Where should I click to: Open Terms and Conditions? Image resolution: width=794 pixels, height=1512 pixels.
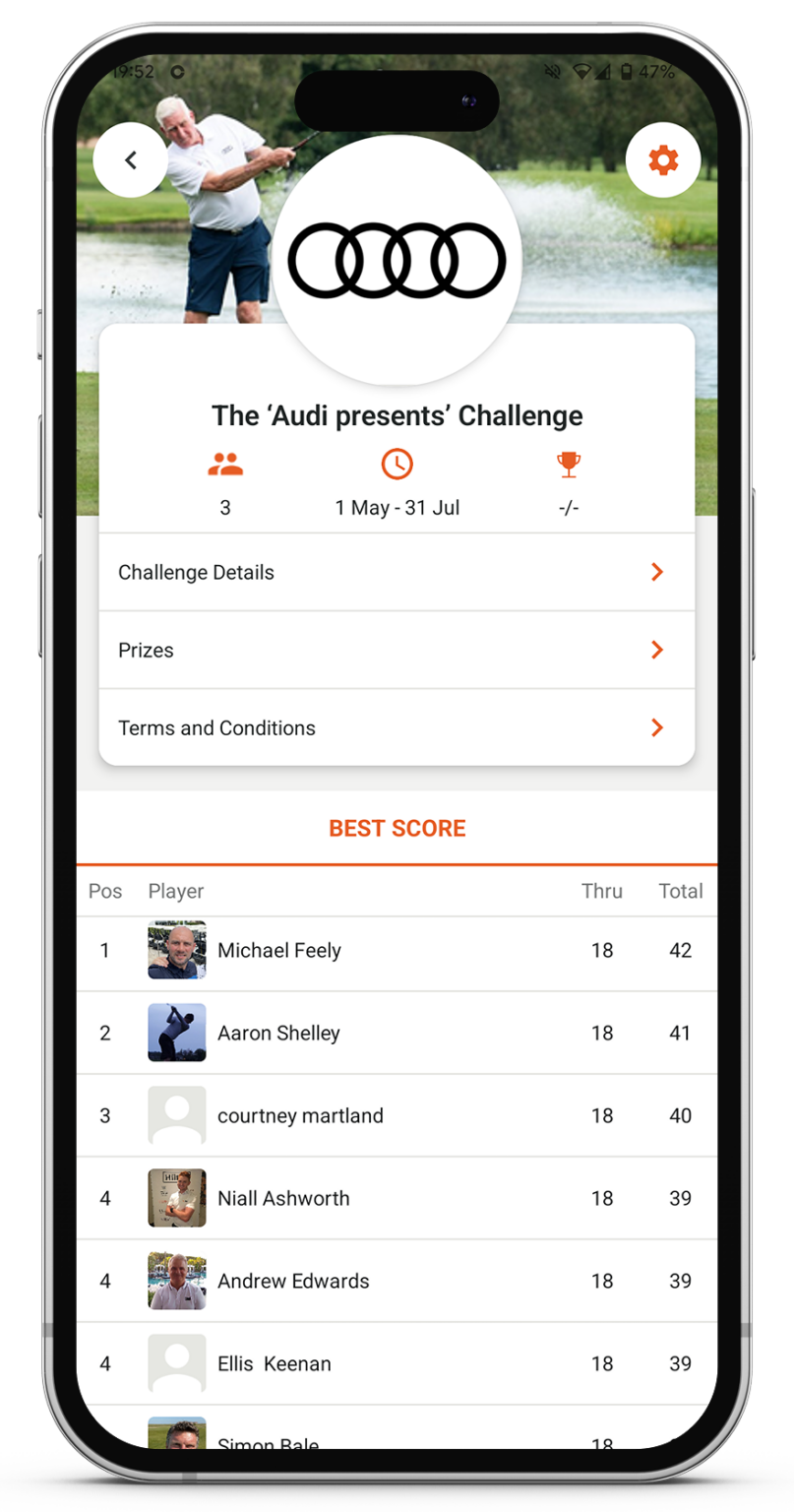click(397, 727)
